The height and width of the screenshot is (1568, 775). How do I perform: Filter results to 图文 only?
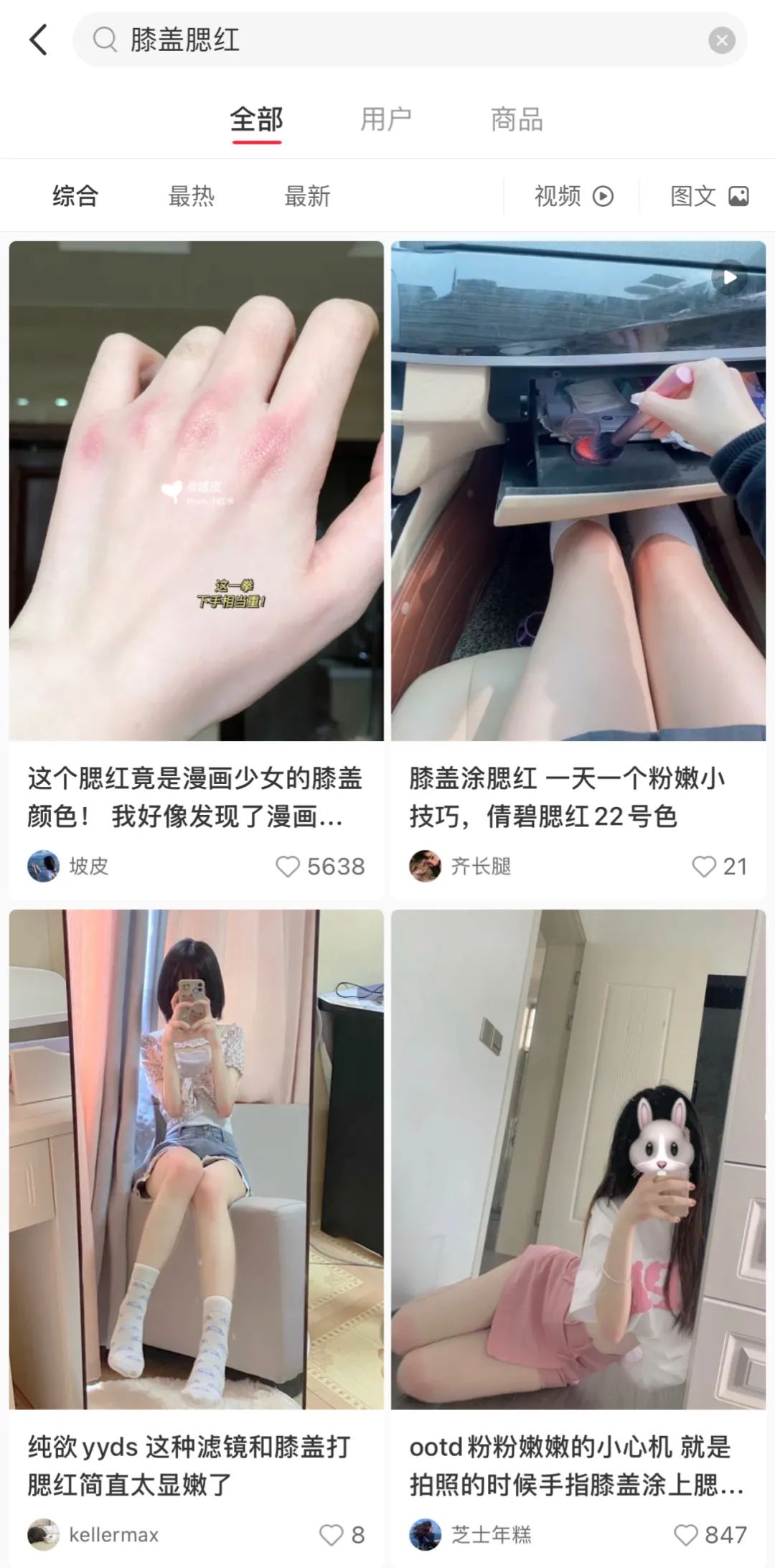709,196
